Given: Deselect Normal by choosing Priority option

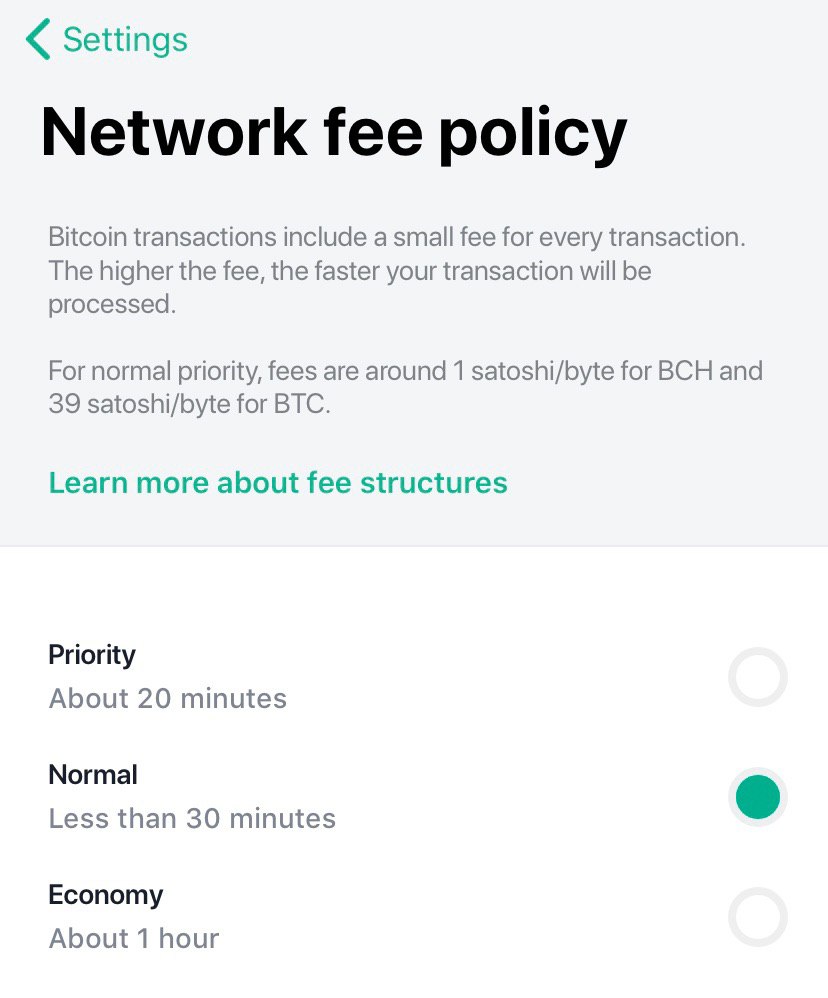Looking at the screenshot, I should click(758, 677).
